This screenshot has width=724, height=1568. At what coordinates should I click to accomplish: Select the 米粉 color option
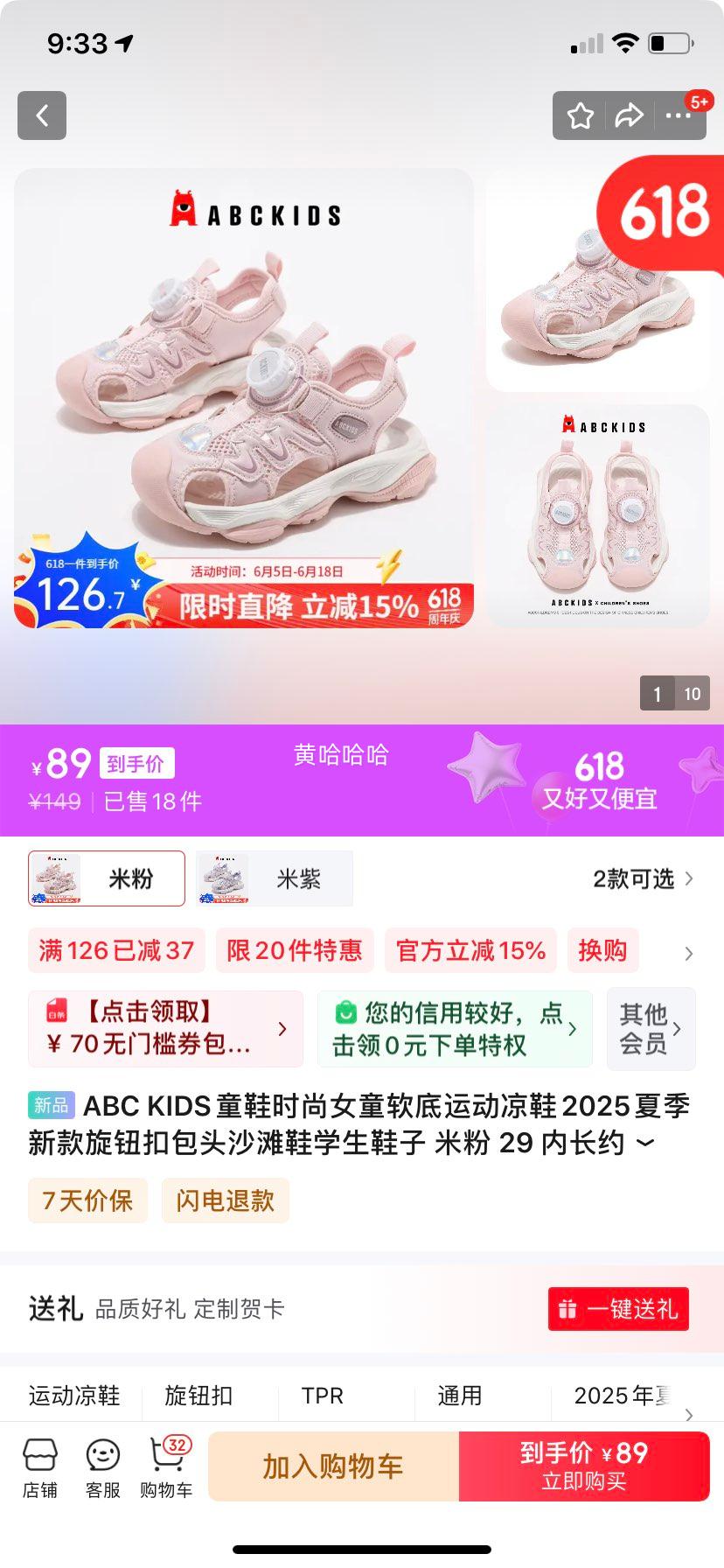107,878
